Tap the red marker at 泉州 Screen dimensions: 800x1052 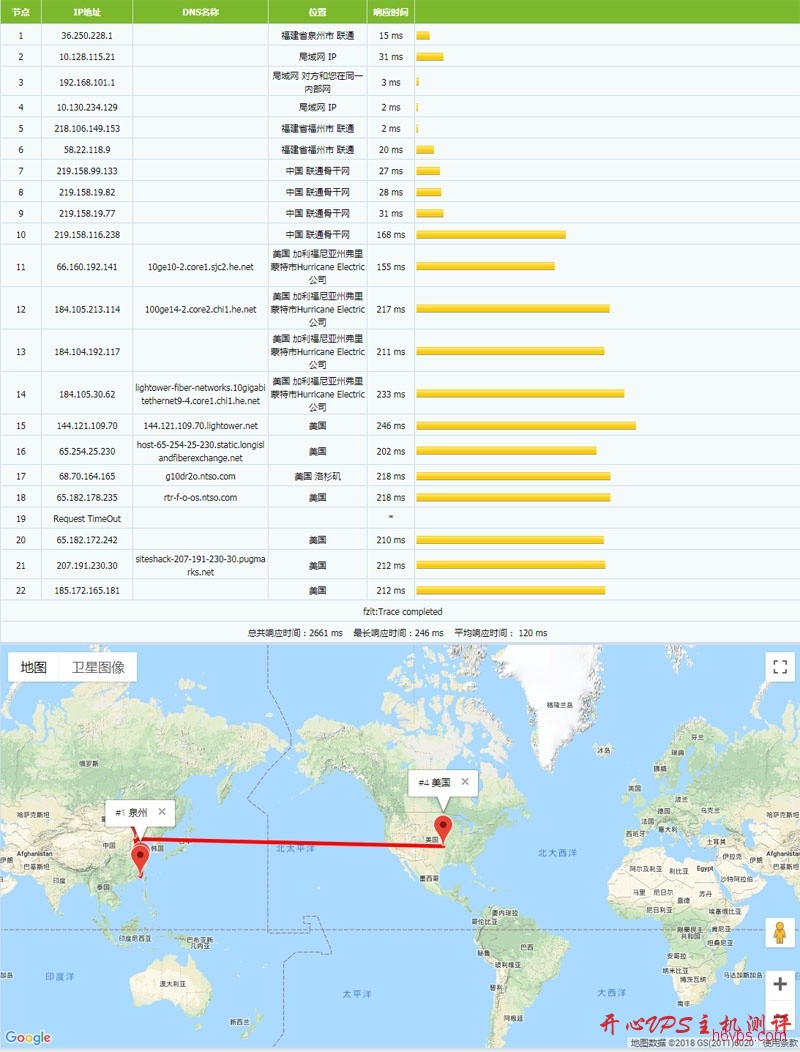coord(140,857)
